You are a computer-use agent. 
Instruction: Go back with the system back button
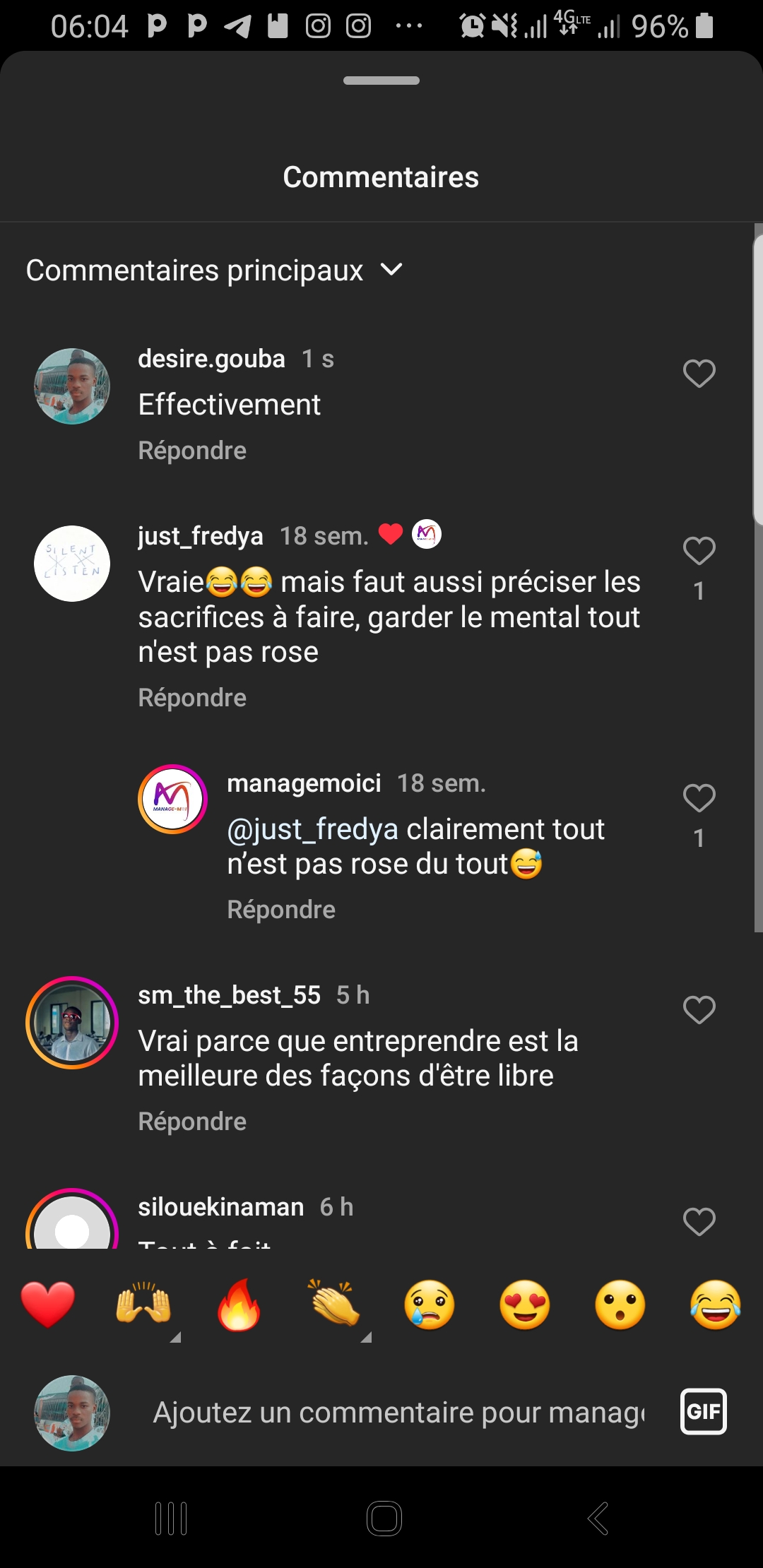(598, 1519)
